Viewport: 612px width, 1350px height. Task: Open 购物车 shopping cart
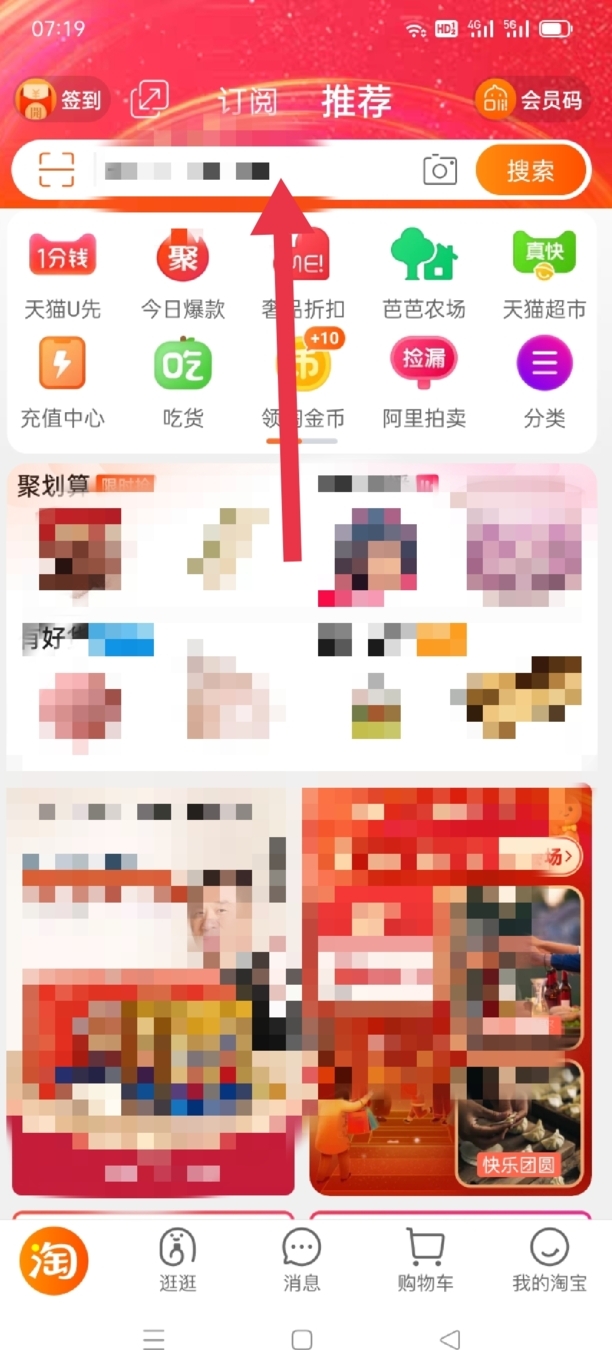[x=425, y=1260]
